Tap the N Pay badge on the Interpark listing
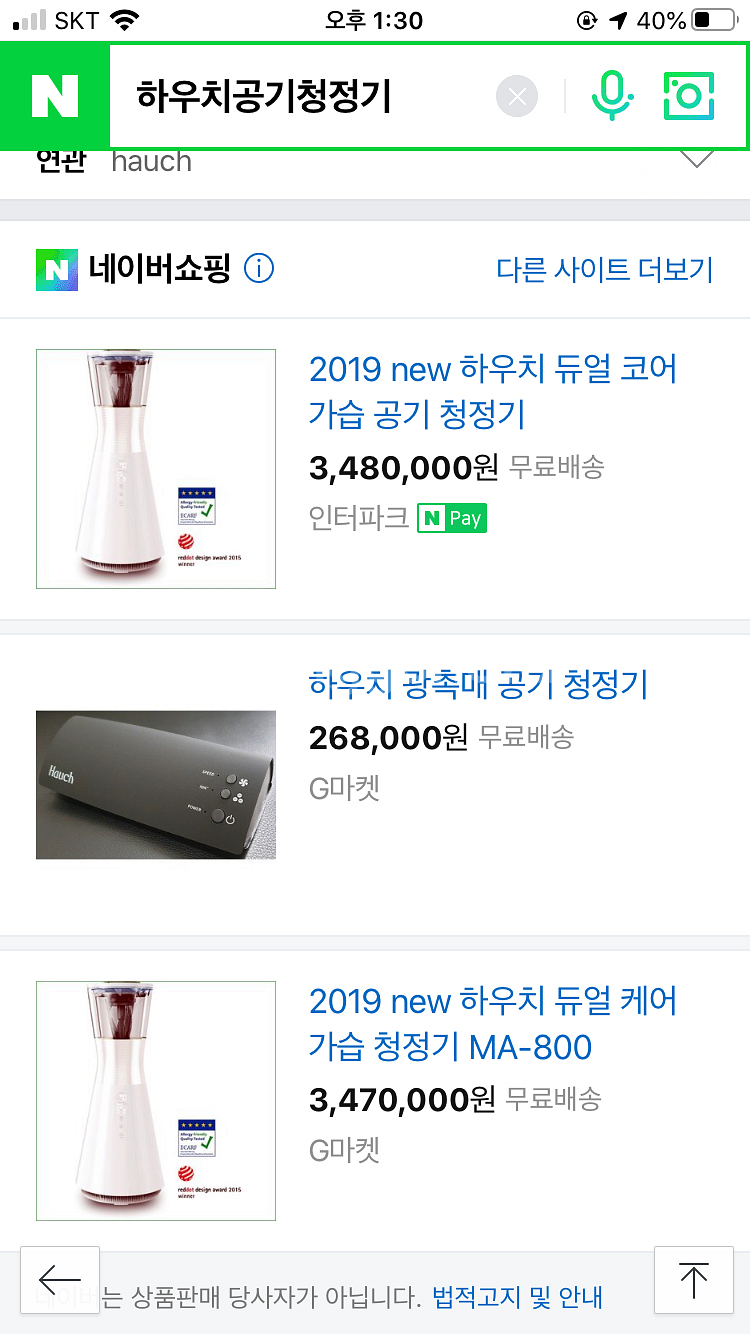 coord(452,518)
